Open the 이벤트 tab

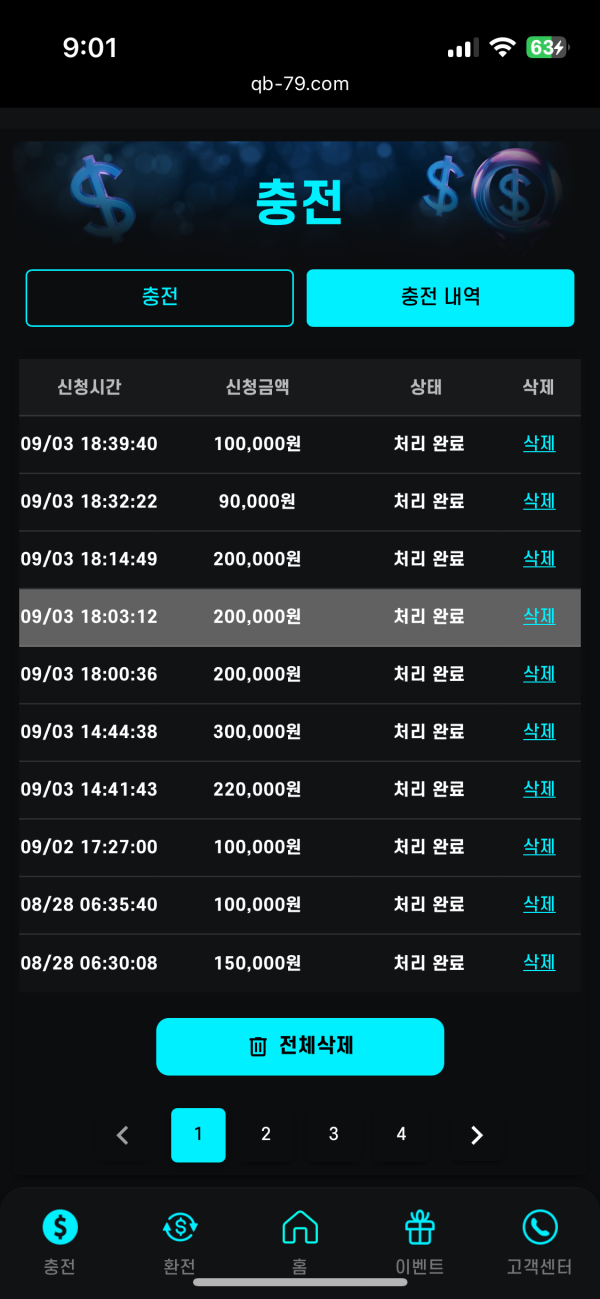tap(420, 1242)
